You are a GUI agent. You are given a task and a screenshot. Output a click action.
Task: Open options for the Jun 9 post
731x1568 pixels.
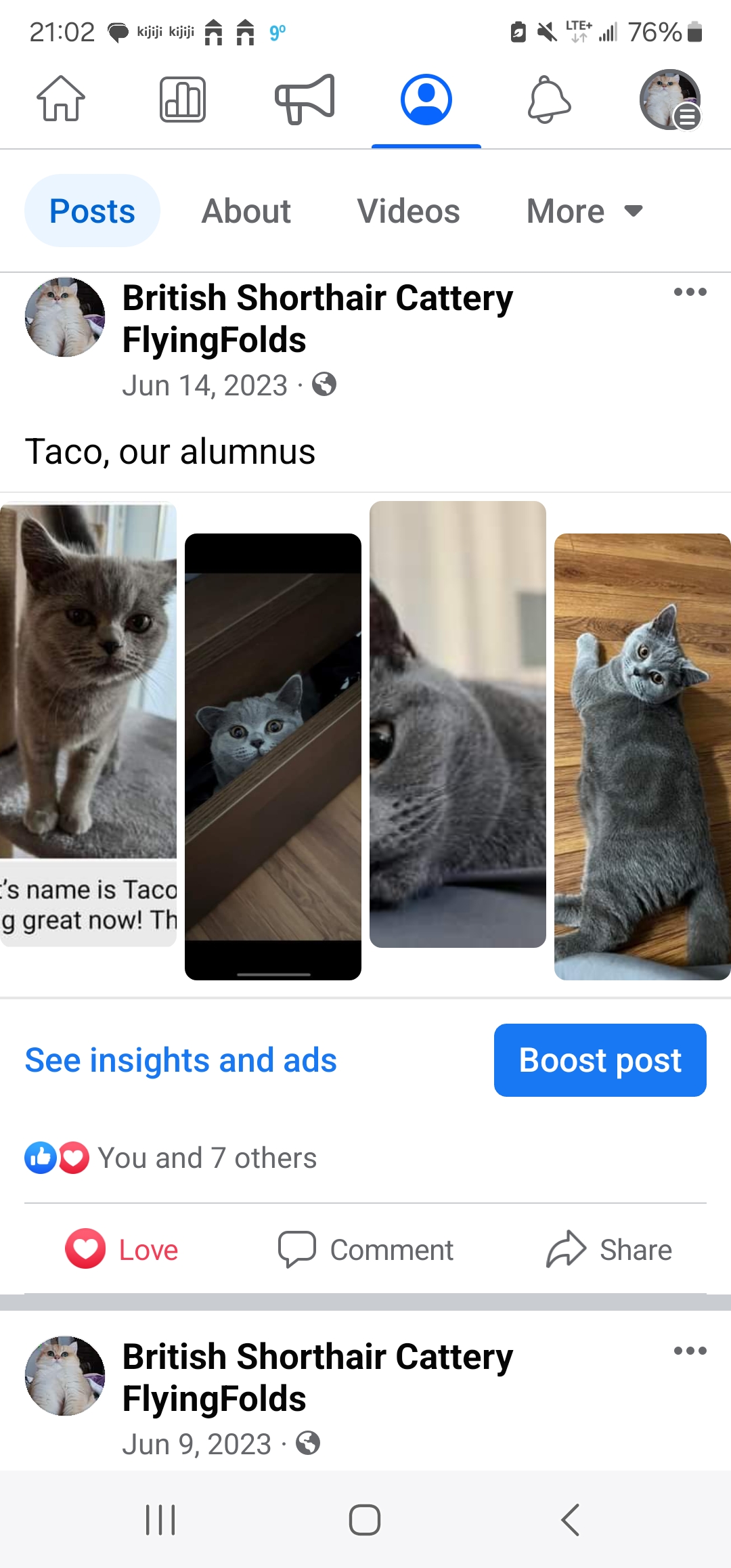690,1351
